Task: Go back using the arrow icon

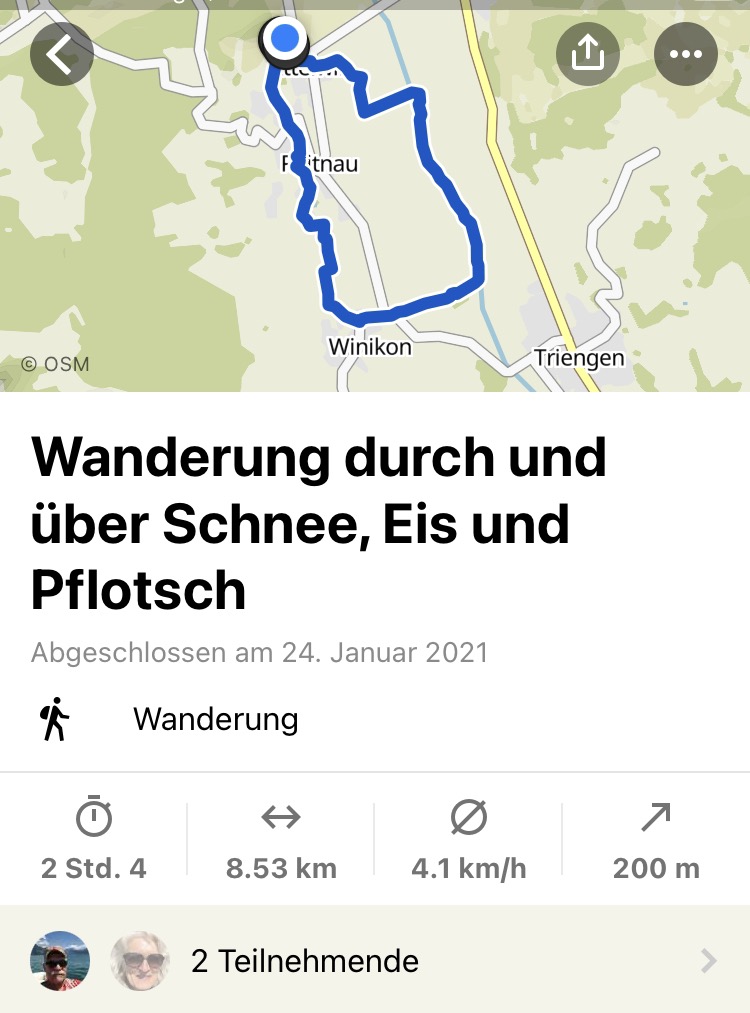Action: [61, 54]
